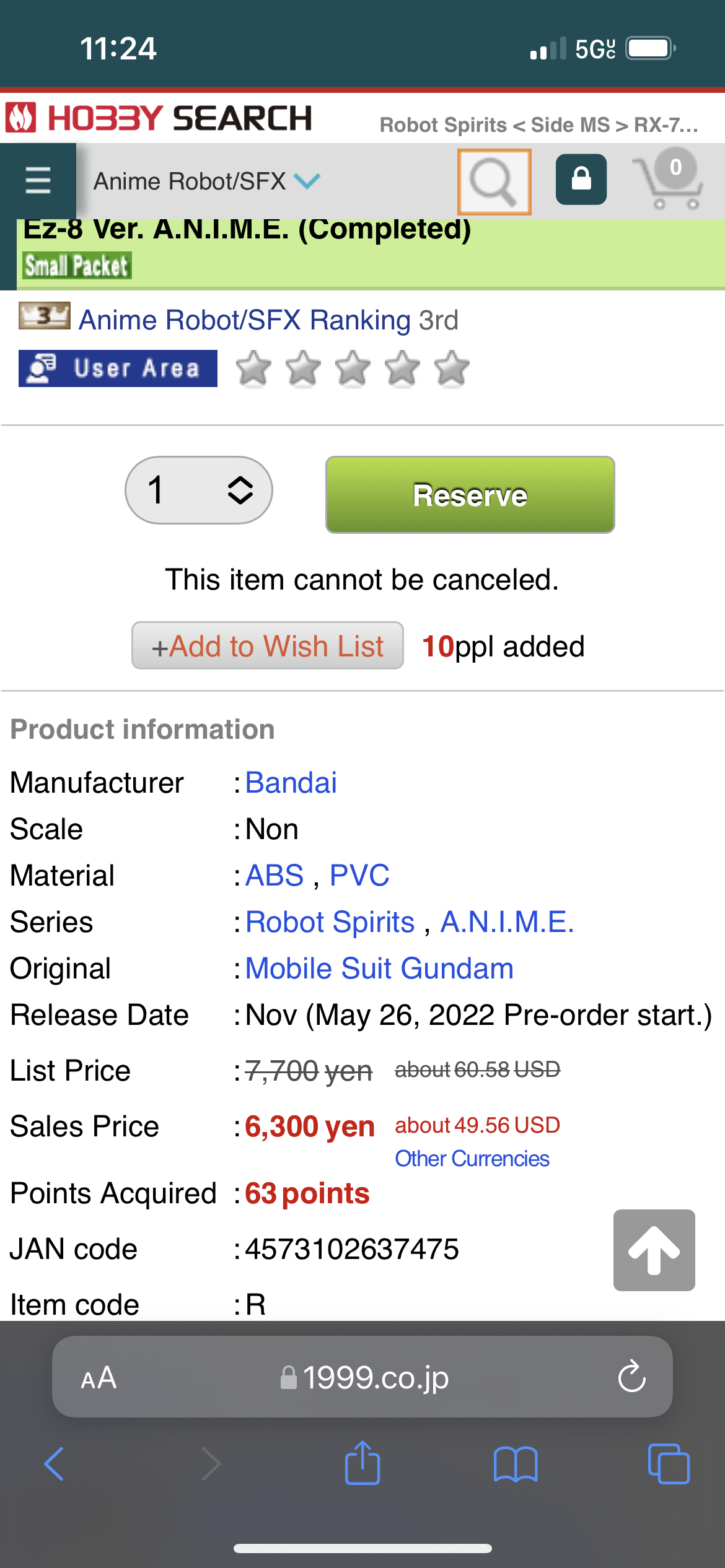Open the Robot Spirits series link
This screenshot has width=725, height=1568.
330,922
